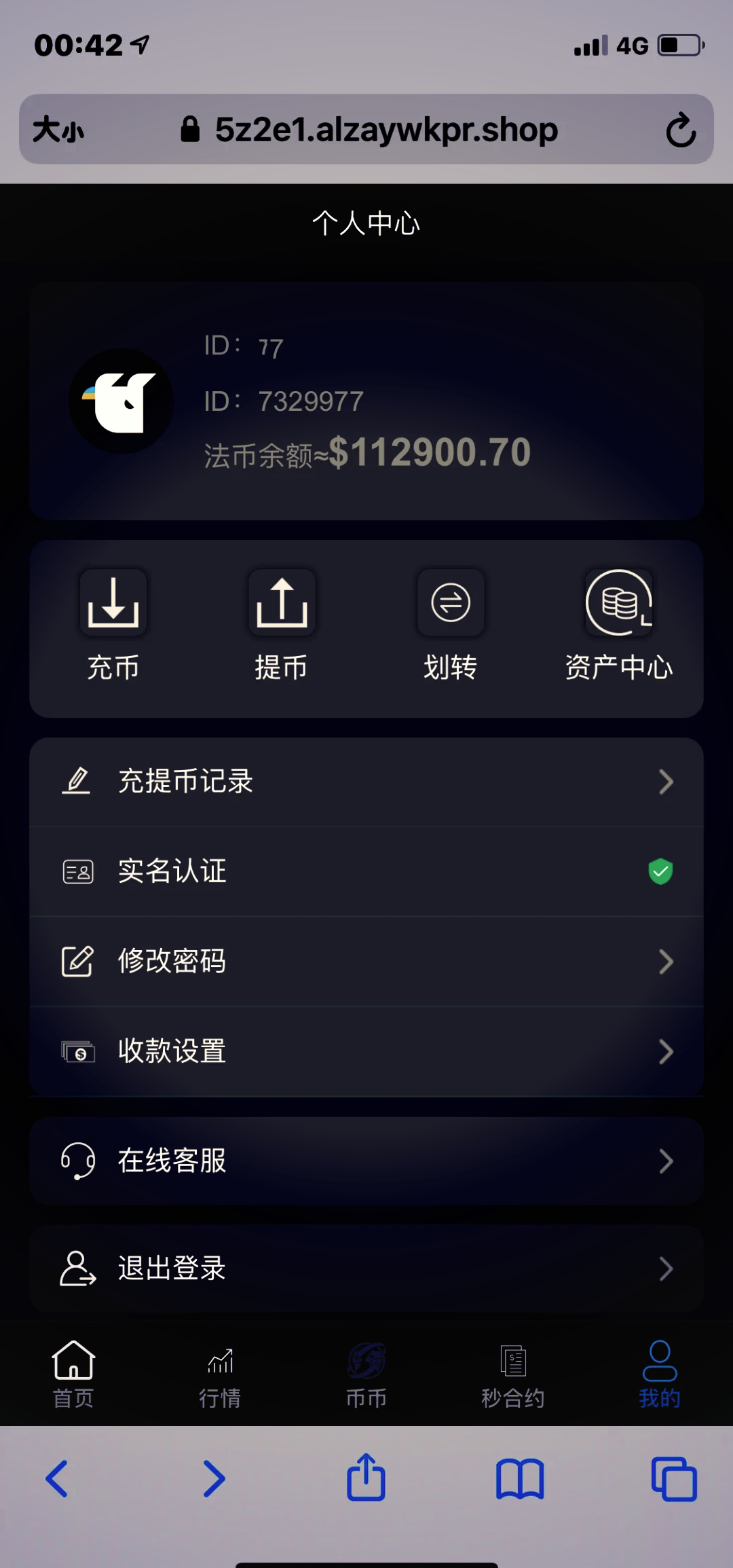
Task: Select the 行情 markets icon in bottom bar
Action: coord(220,1362)
